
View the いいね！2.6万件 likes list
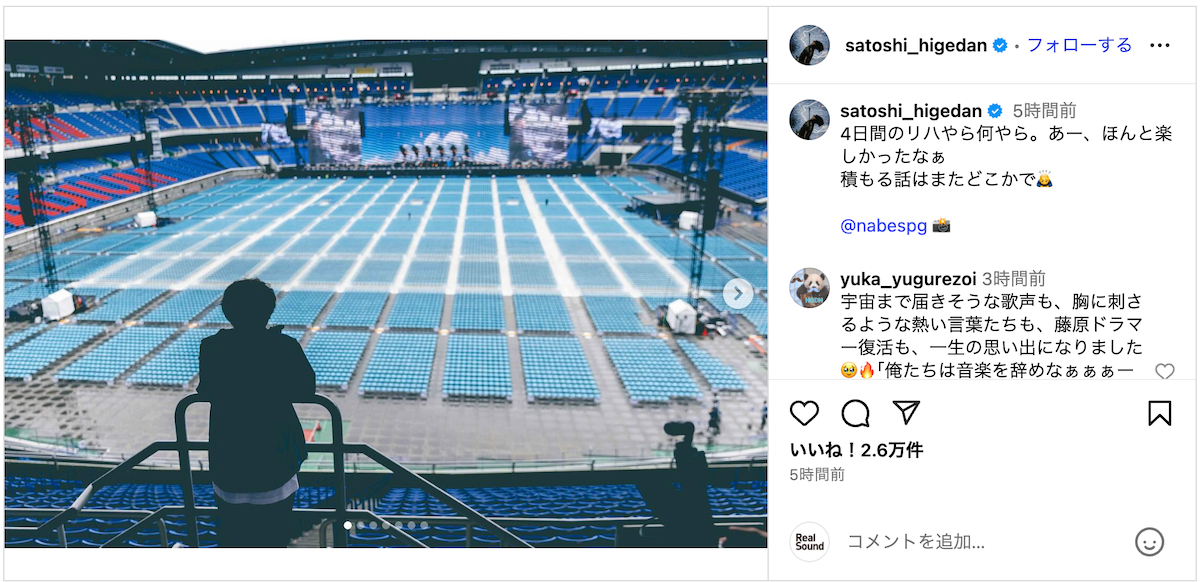tap(856, 450)
